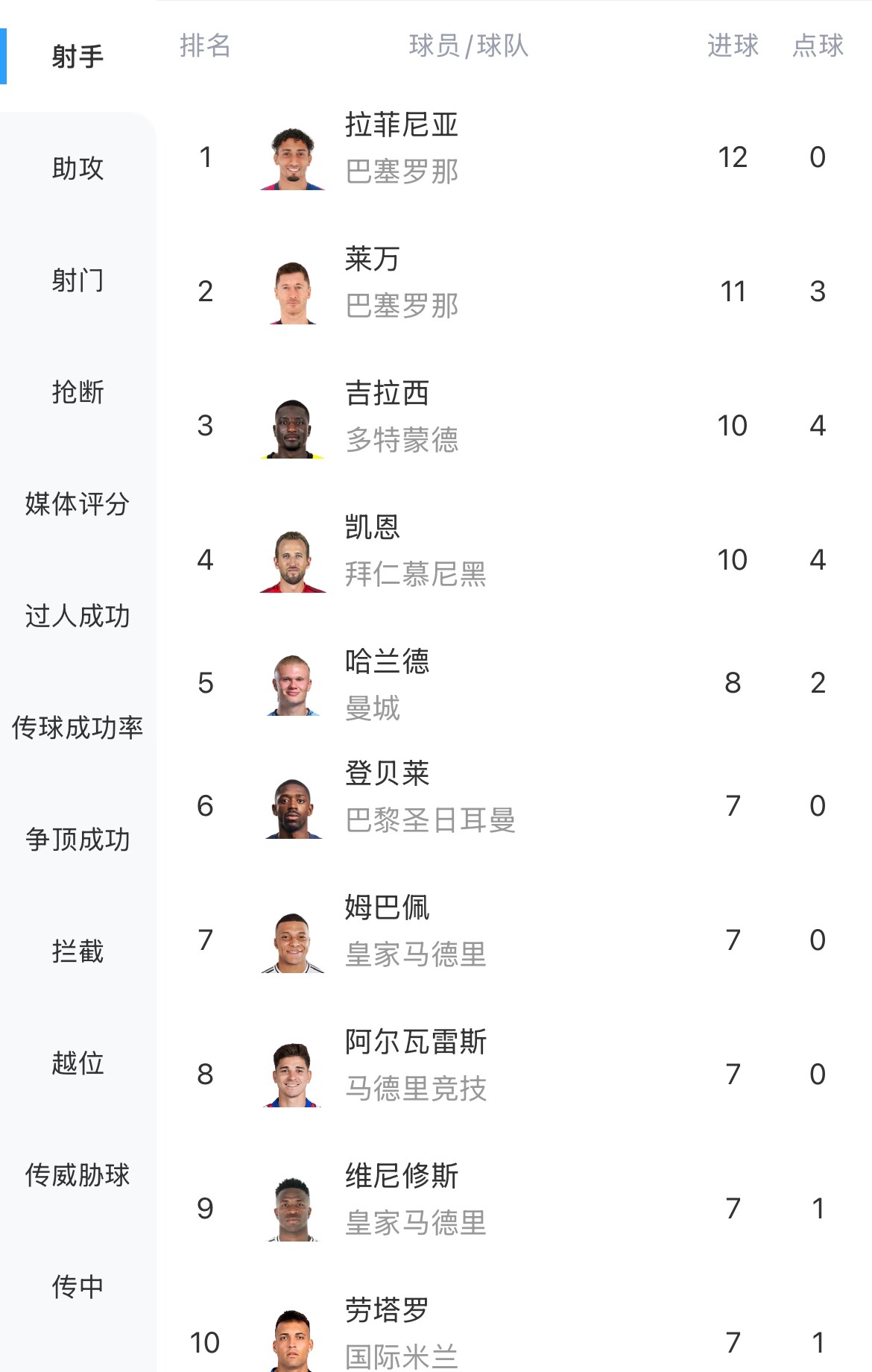Switch to 传威胁球 tab

pyautogui.click(x=78, y=1175)
